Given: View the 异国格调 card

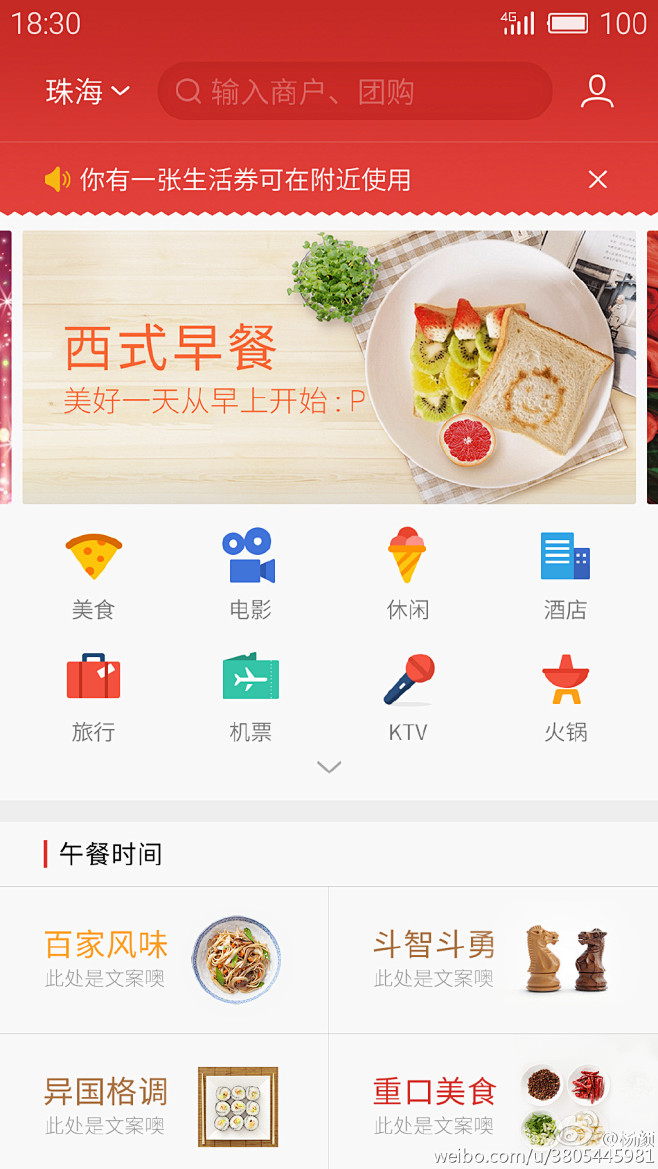Looking at the screenshot, I should 164,1102.
